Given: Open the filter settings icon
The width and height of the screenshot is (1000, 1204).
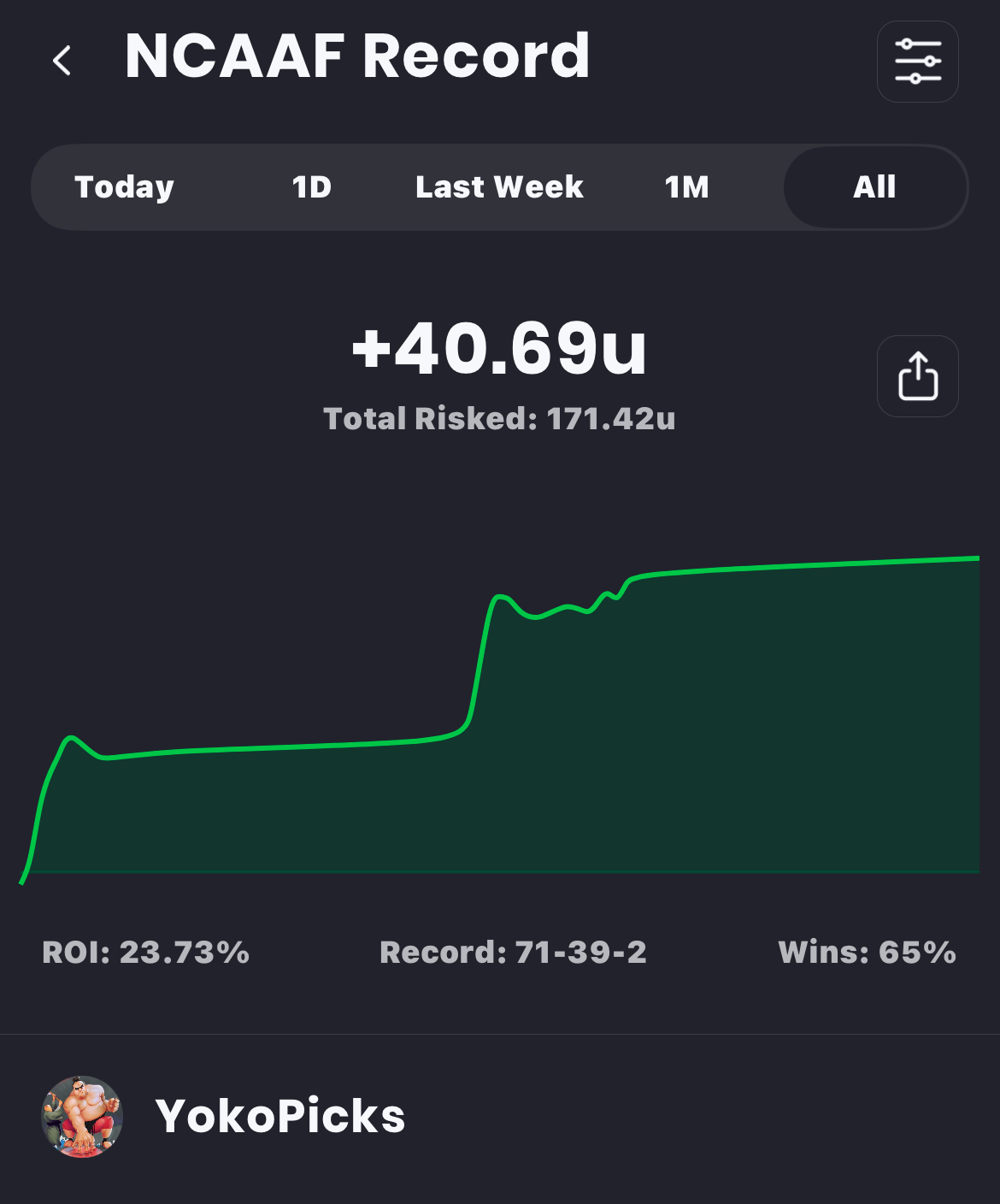Looking at the screenshot, I should (x=917, y=62).
